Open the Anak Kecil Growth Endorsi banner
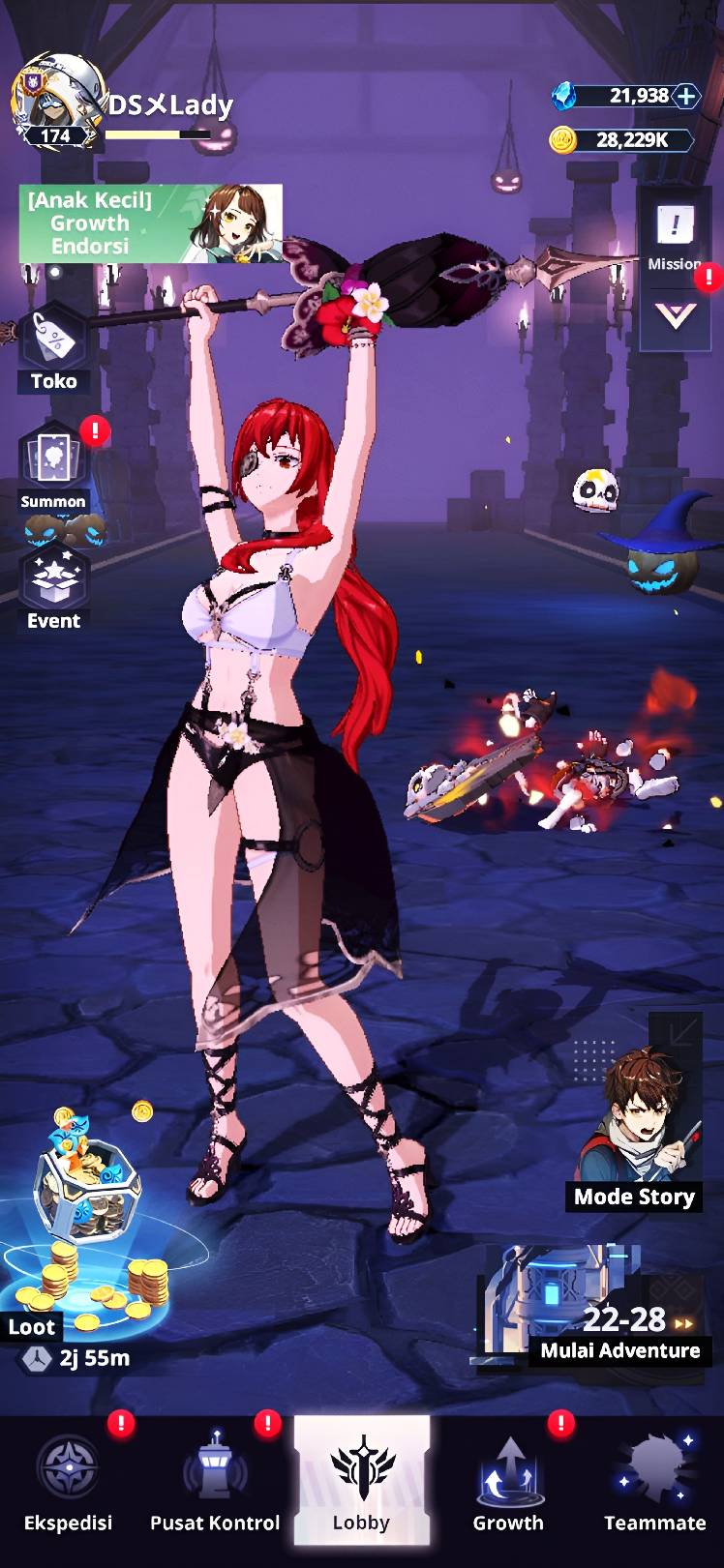Viewport: 724px width, 1568px height. [150, 223]
